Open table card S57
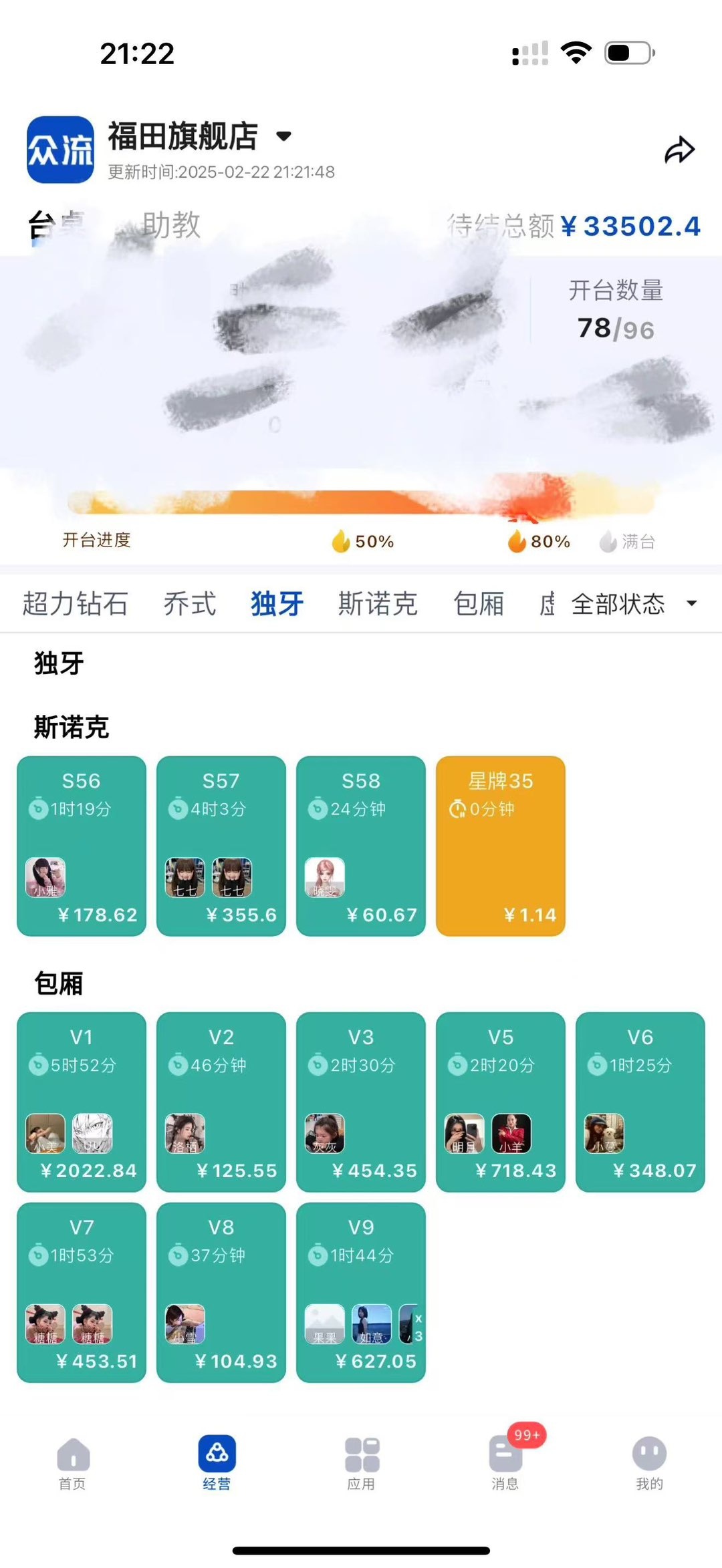Screen dimensions: 722x1568 pos(221,846)
